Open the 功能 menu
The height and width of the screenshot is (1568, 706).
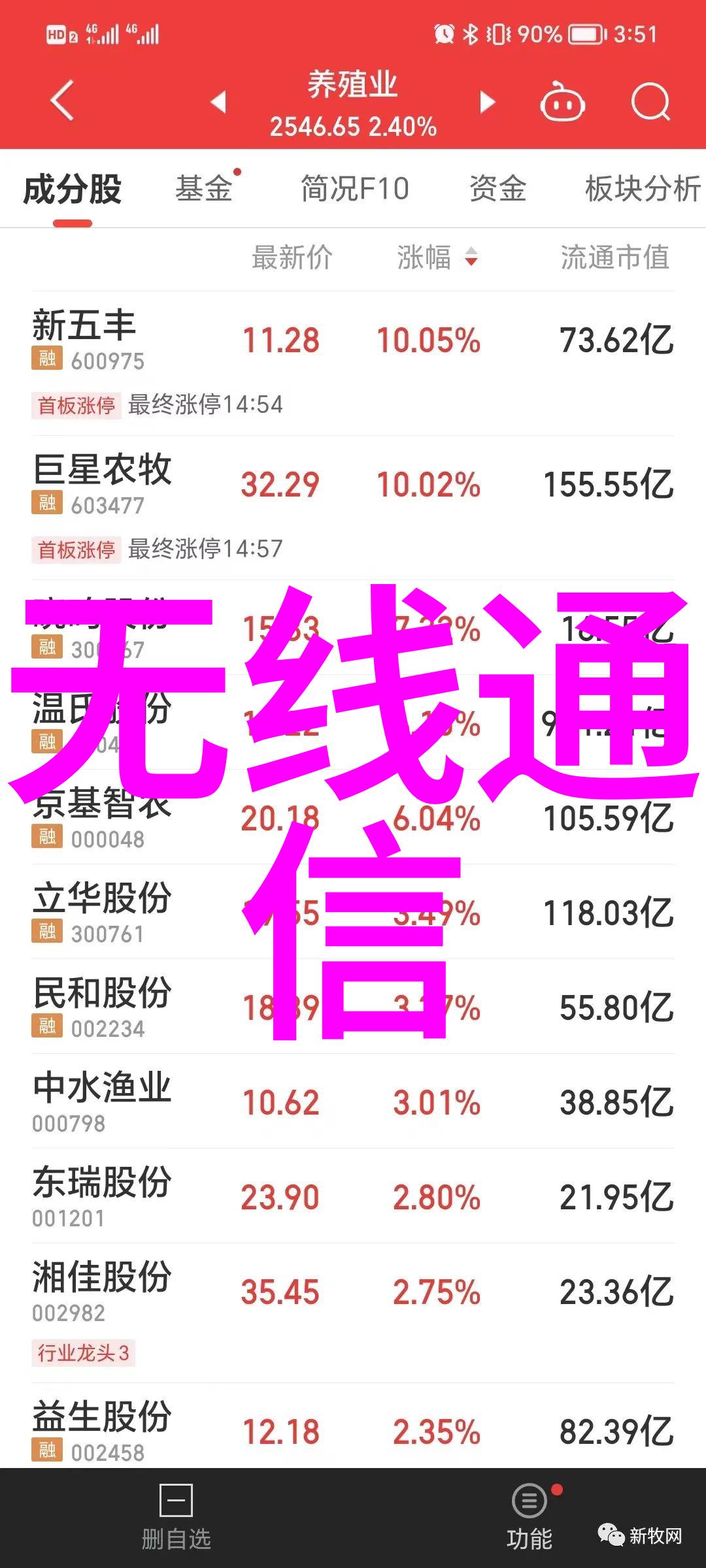529,1517
